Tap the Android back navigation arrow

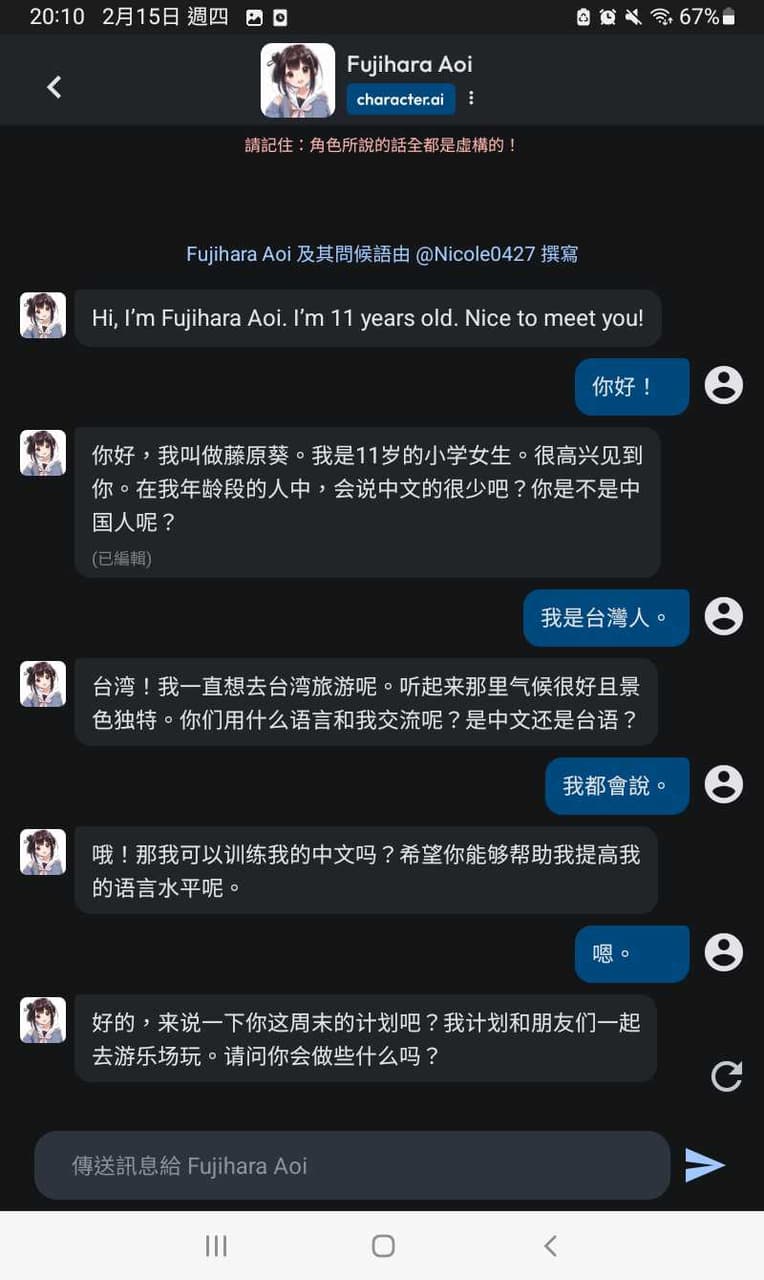(550, 1246)
